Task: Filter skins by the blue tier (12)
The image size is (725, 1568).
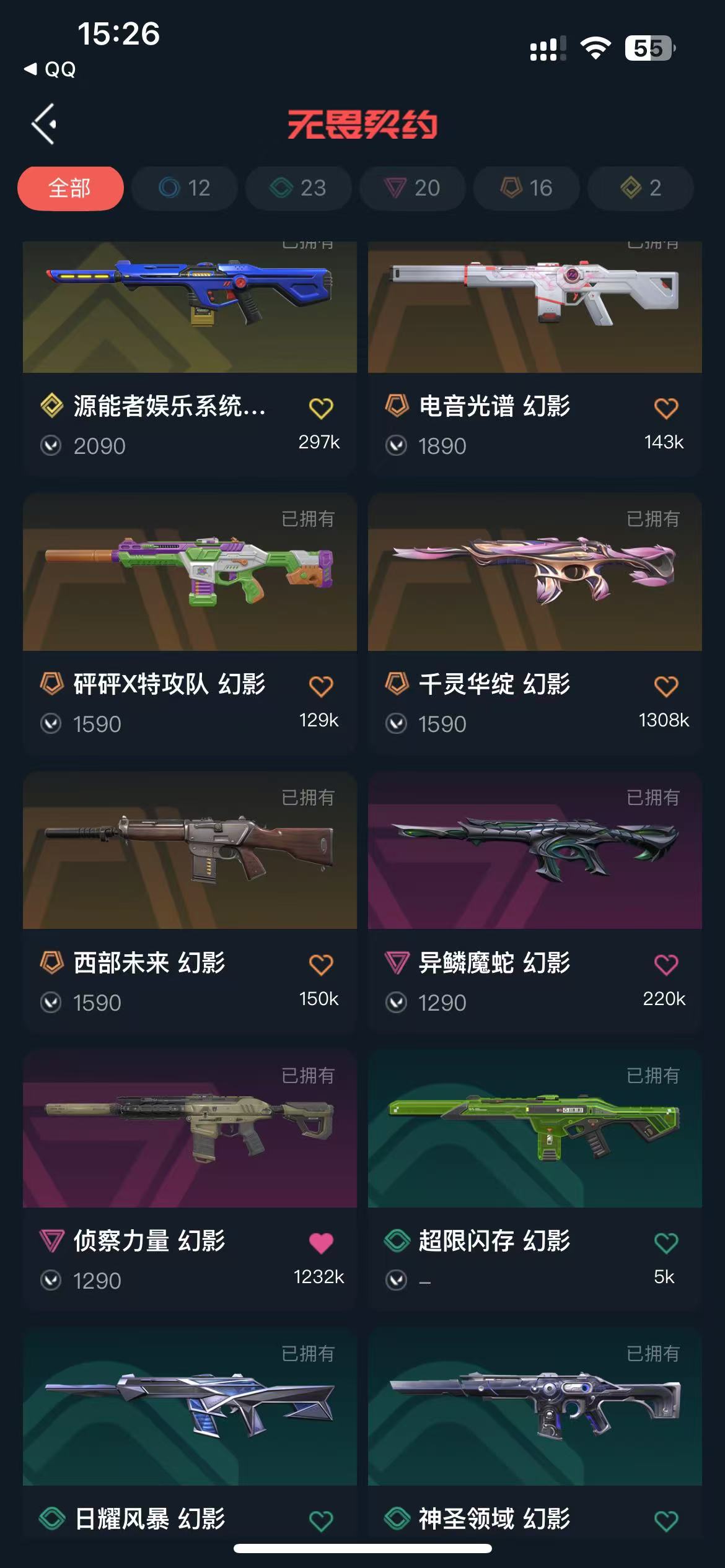Action: pos(185,188)
